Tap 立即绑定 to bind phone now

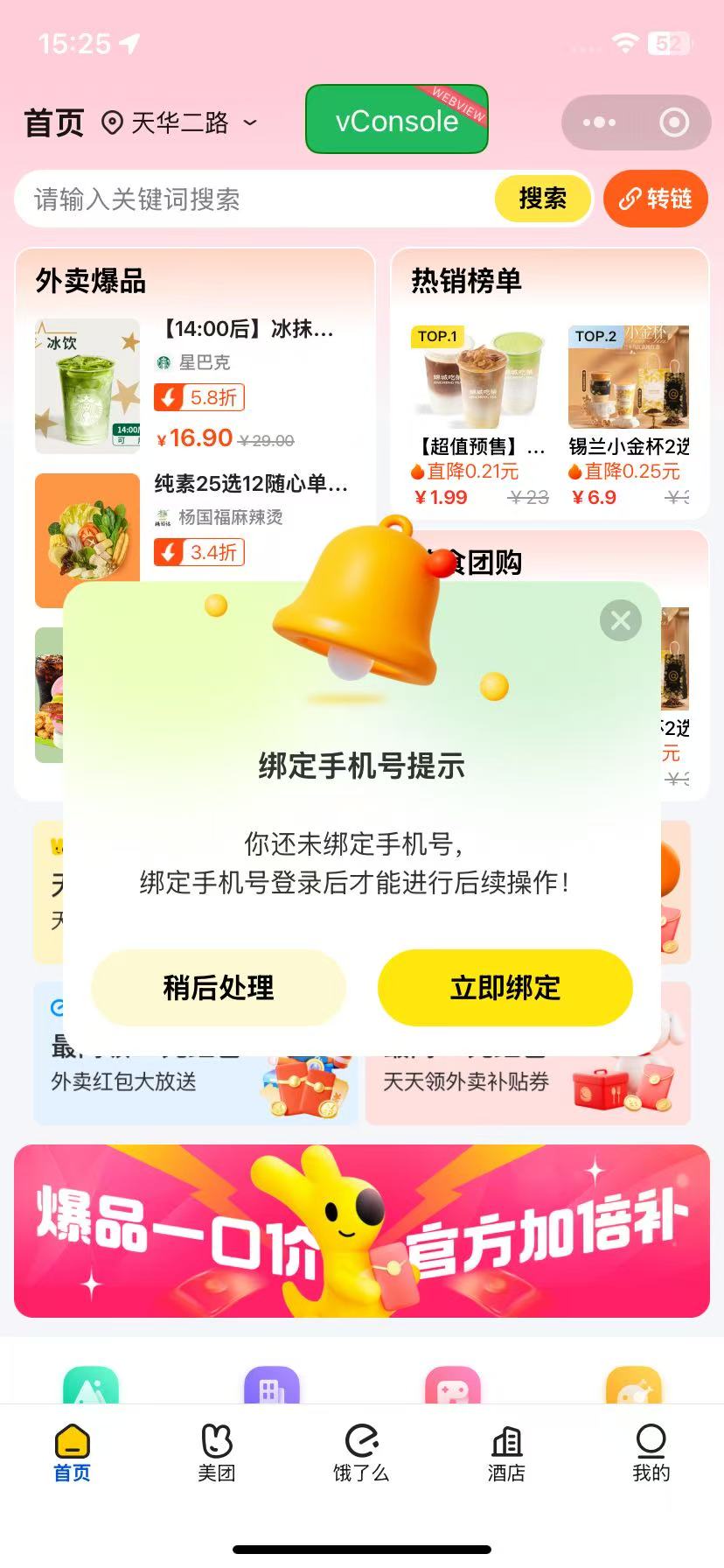pyautogui.click(x=505, y=988)
